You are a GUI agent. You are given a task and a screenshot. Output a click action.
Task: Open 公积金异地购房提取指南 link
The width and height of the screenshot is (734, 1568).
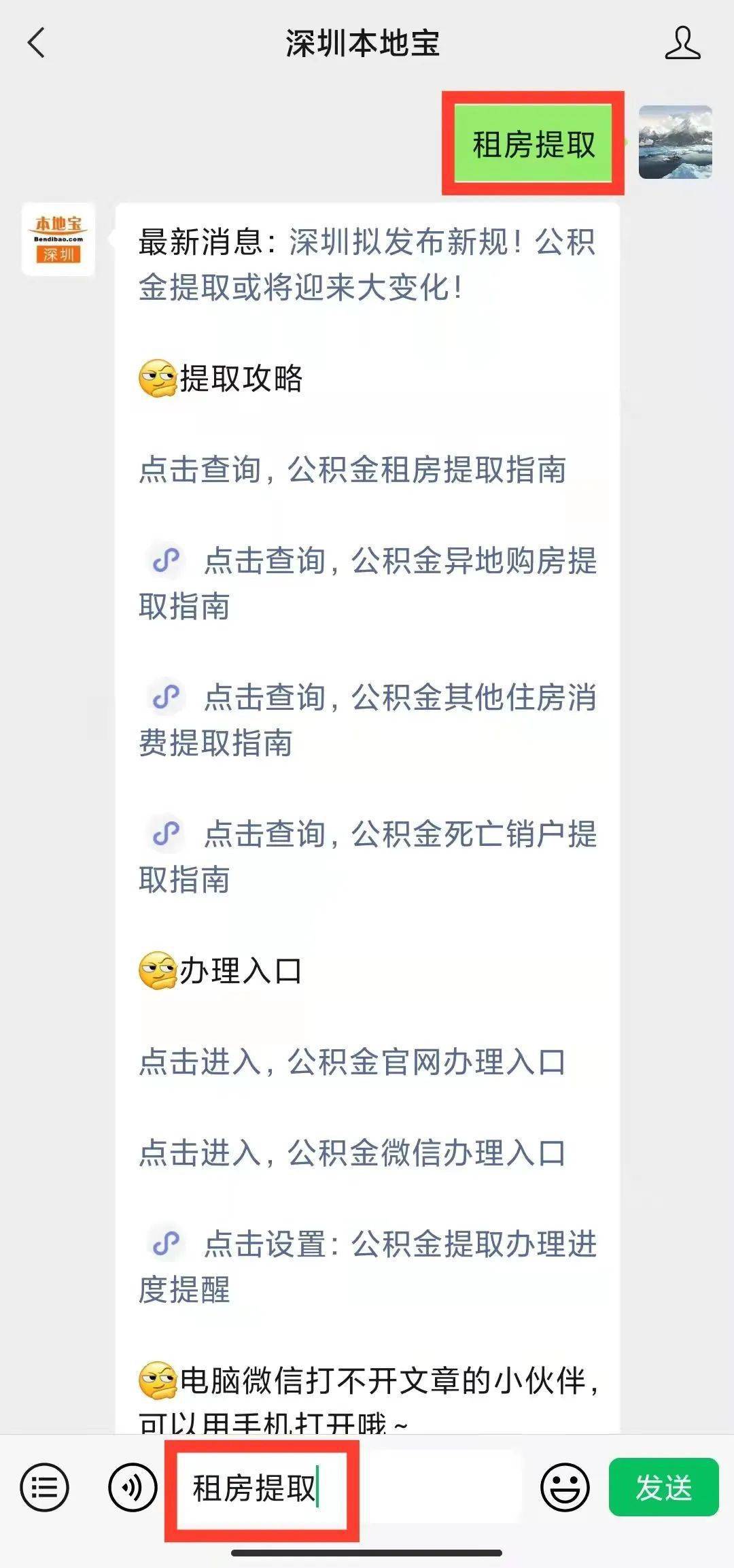point(400,562)
